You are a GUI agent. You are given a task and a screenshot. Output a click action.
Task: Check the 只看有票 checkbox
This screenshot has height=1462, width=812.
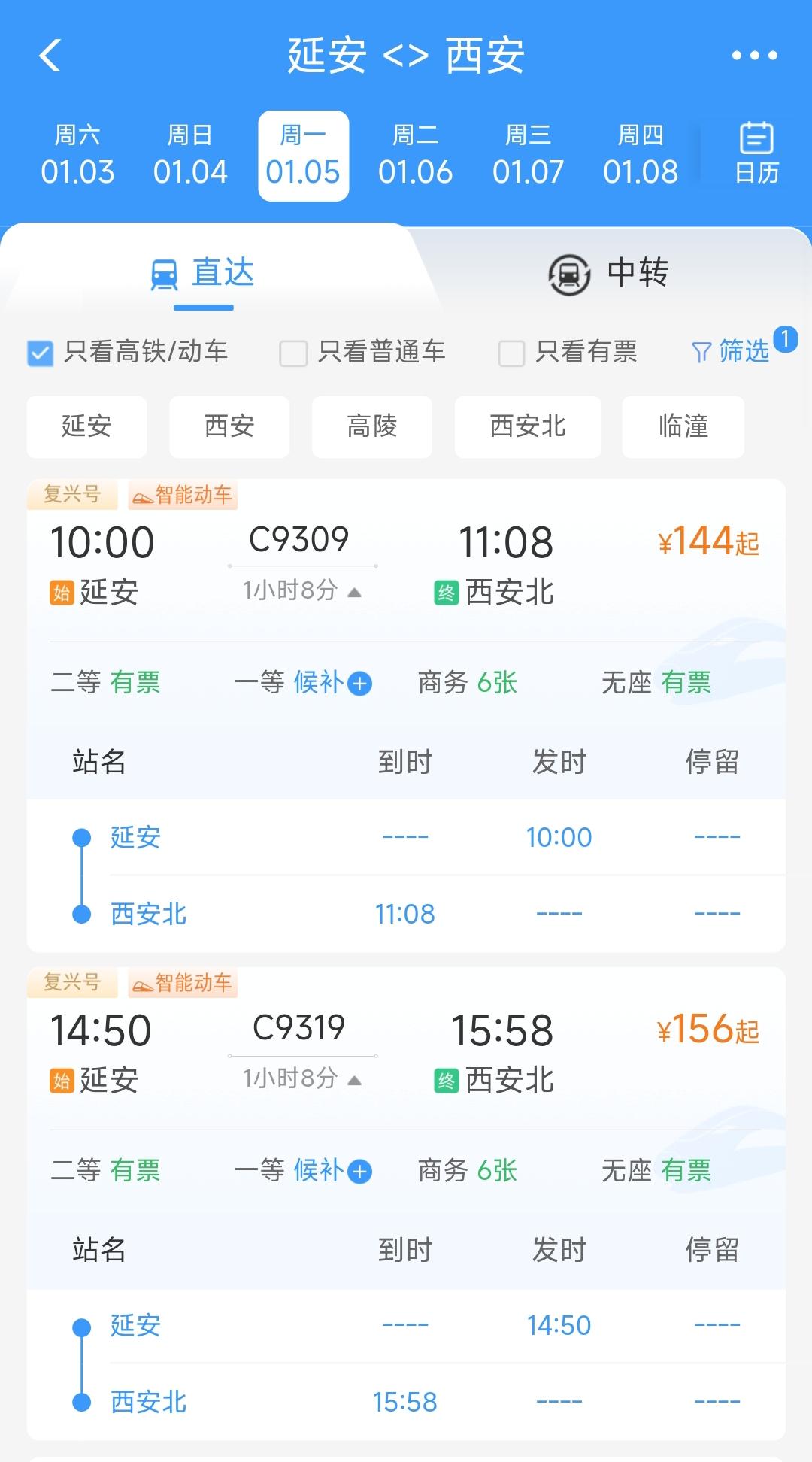click(x=511, y=353)
